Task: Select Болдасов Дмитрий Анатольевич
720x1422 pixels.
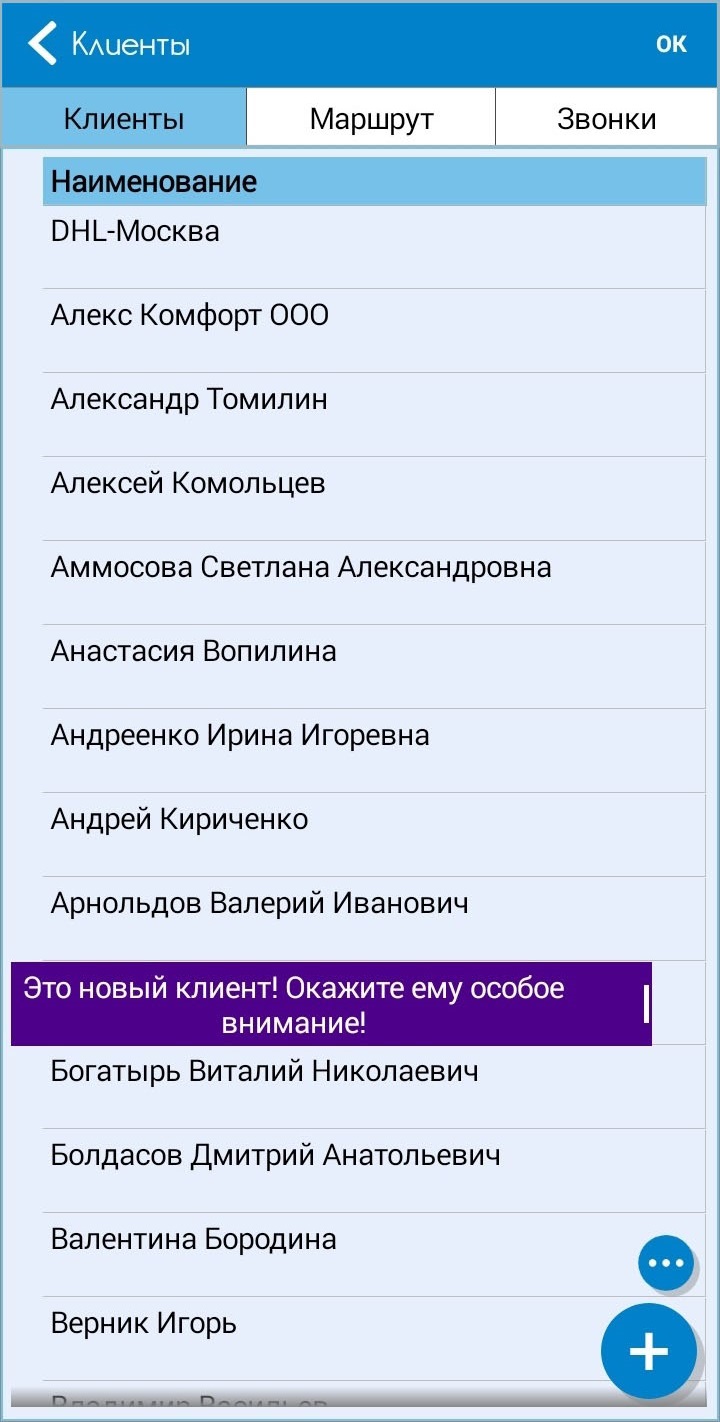Action: click(374, 1171)
